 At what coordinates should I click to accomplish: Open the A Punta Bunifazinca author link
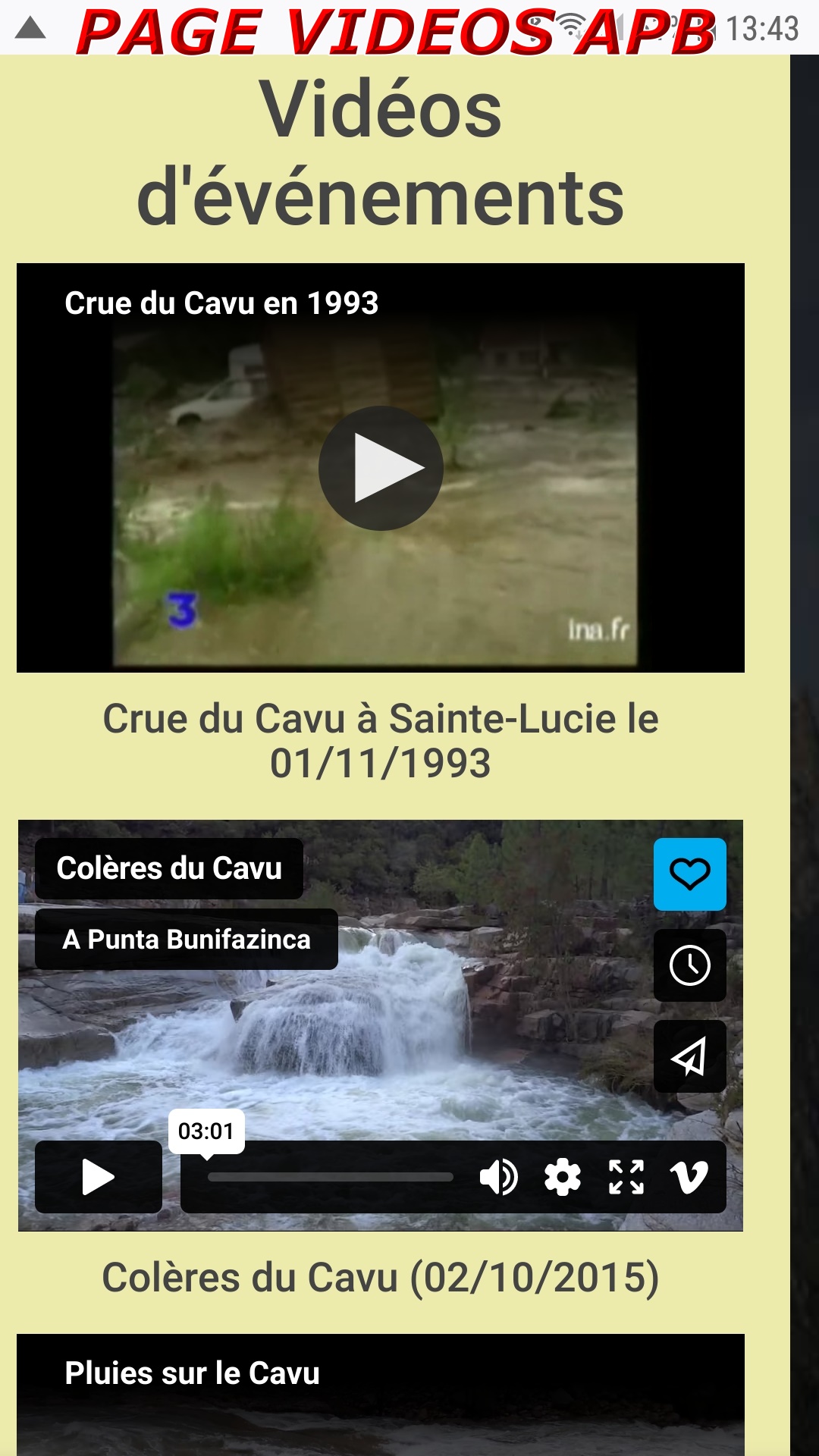(x=187, y=940)
